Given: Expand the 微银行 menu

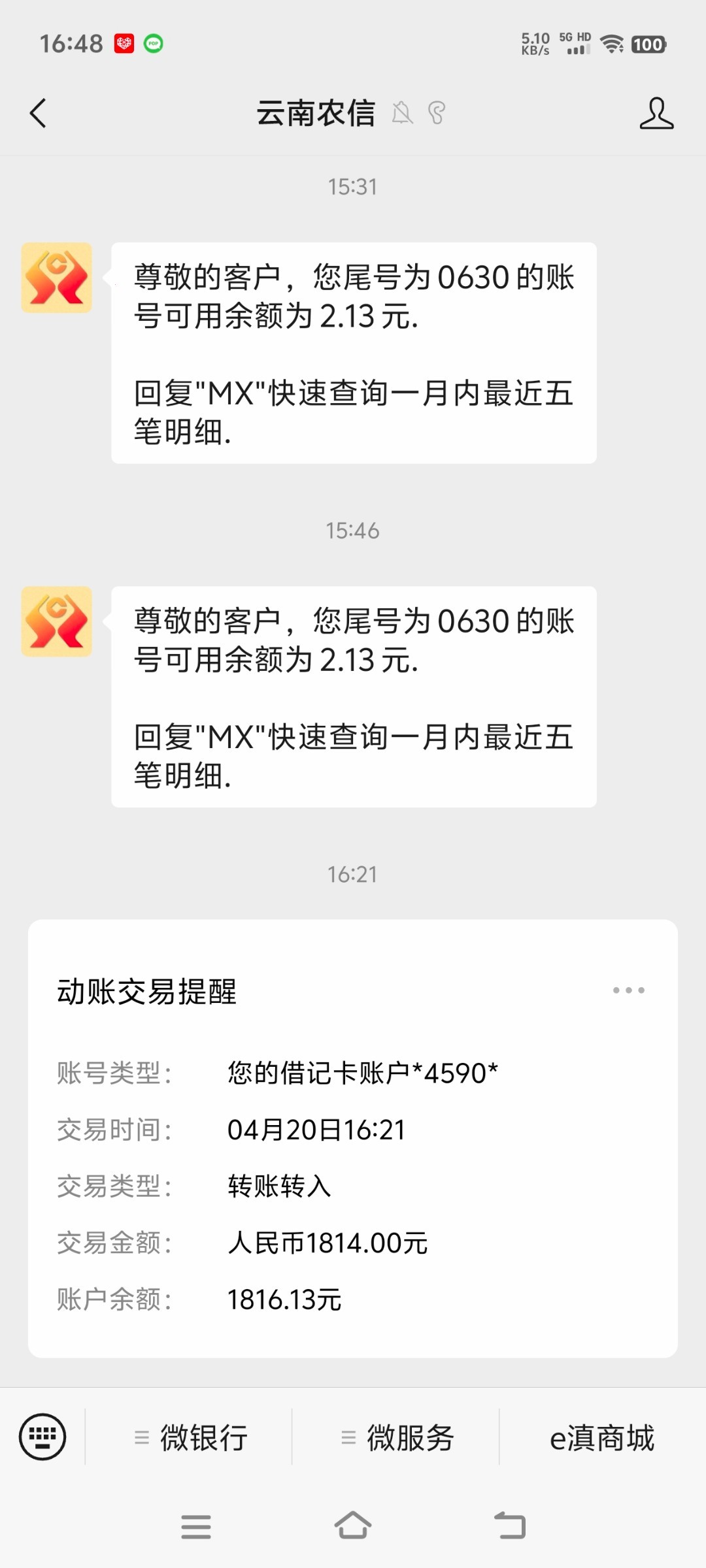Looking at the screenshot, I should click(x=190, y=1437).
